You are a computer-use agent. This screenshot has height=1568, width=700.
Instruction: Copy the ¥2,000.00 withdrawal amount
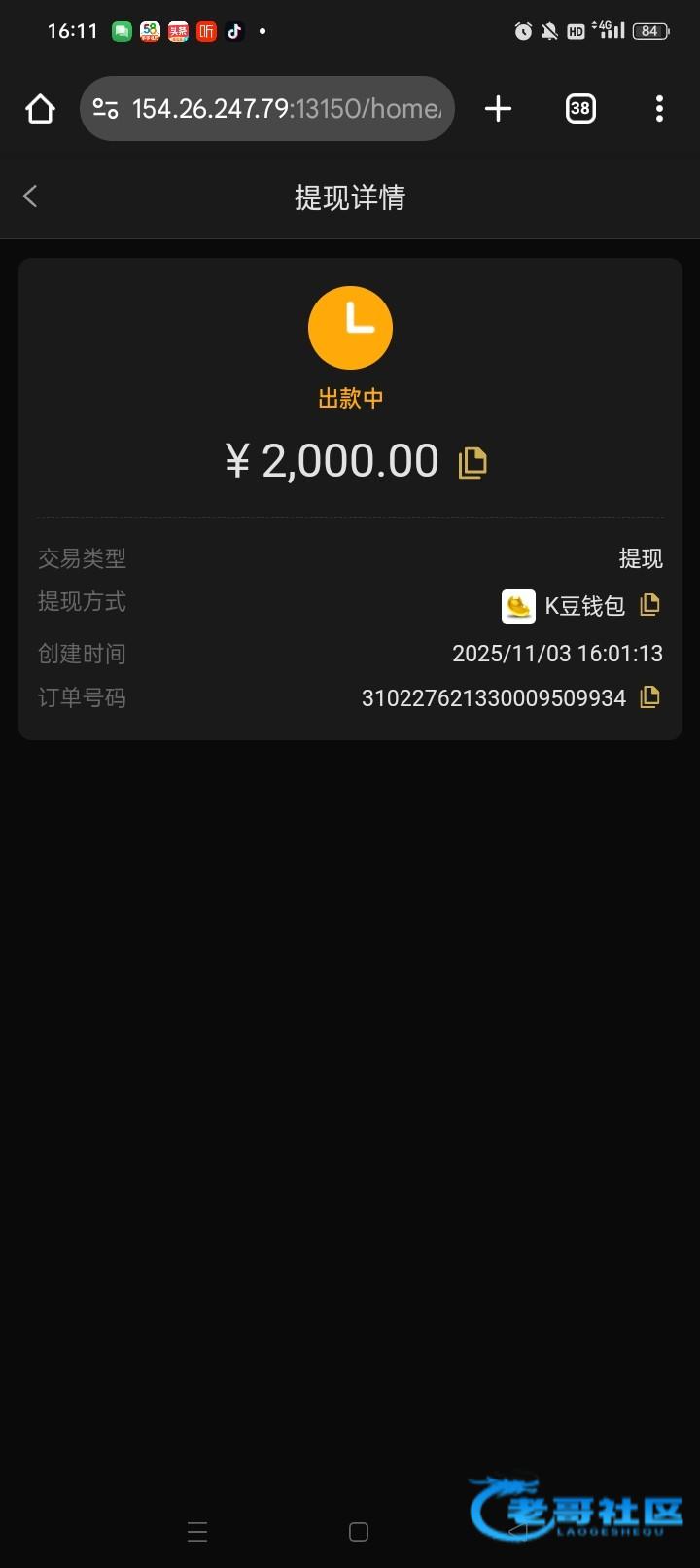point(472,462)
